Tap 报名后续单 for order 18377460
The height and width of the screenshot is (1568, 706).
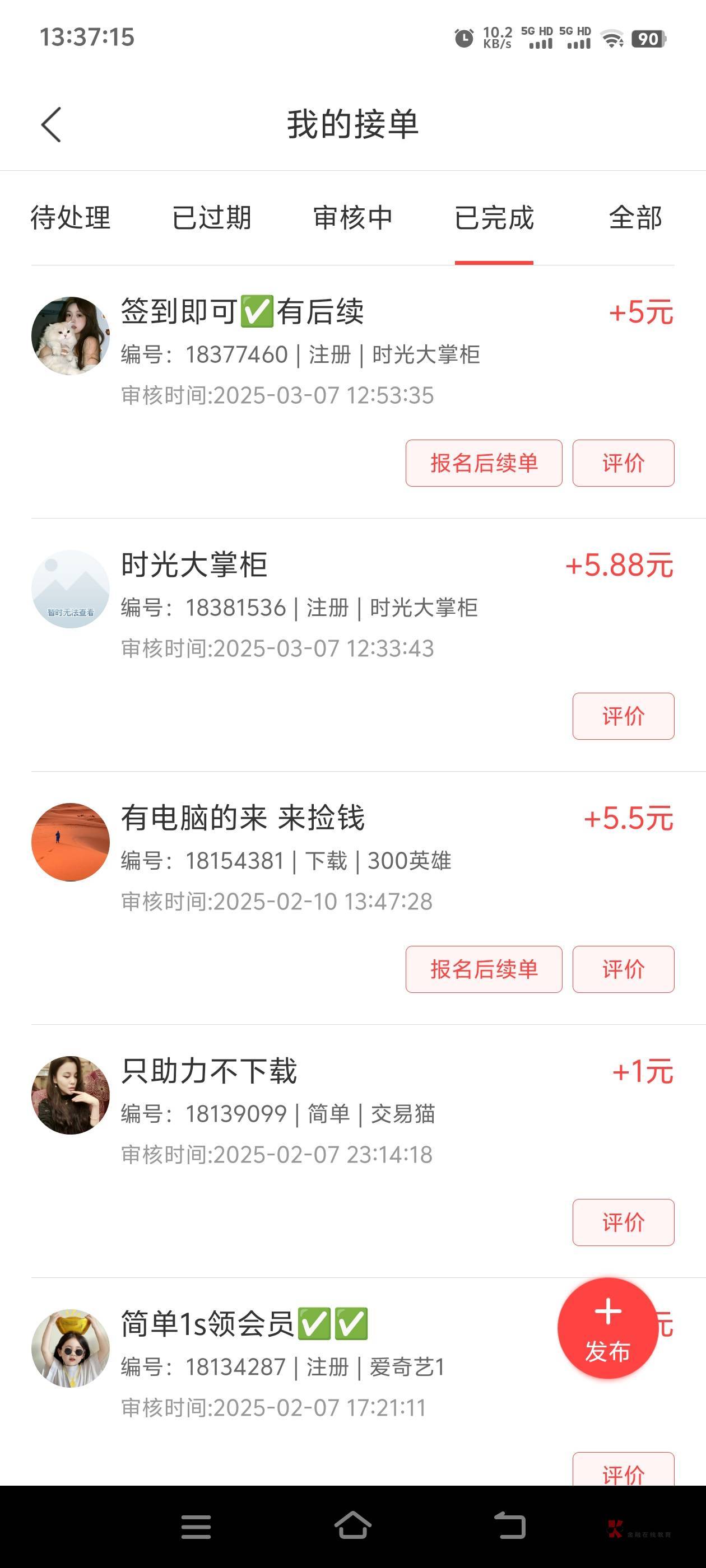tap(484, 463)
